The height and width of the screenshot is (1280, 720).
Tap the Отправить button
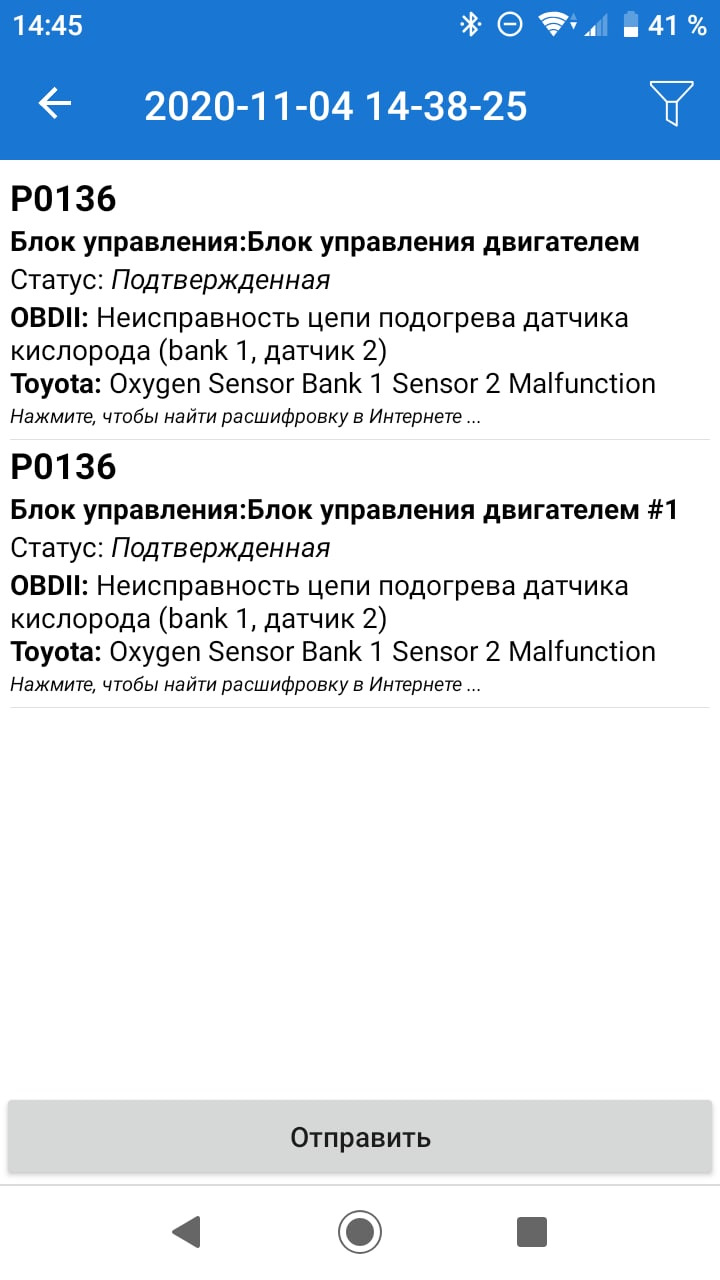pyautogui.click(x=360, y=1137)
